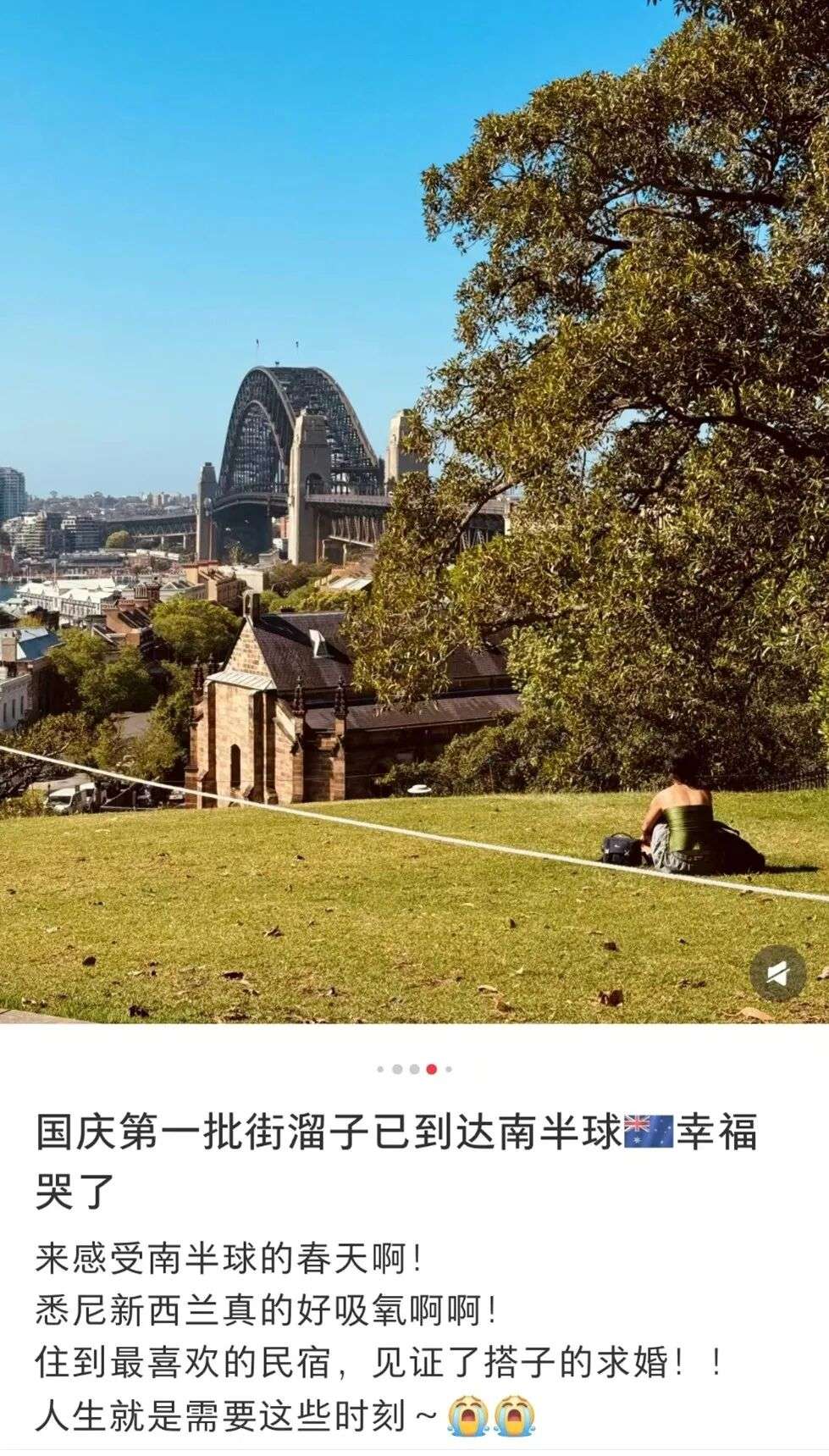Tap the image carousel page indicator
This screenshot has width=829, height=1456.
(x=414, y=1069)
